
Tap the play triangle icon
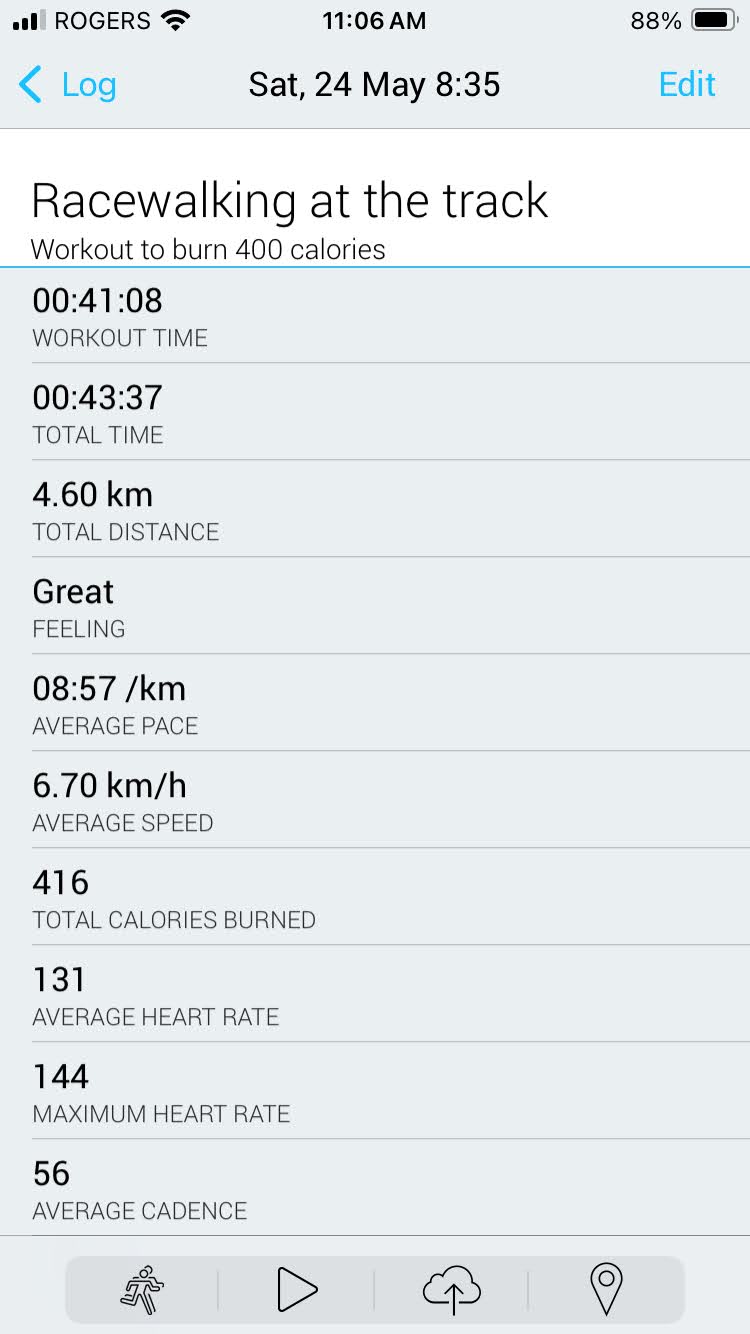click(x=297, y=1289)
